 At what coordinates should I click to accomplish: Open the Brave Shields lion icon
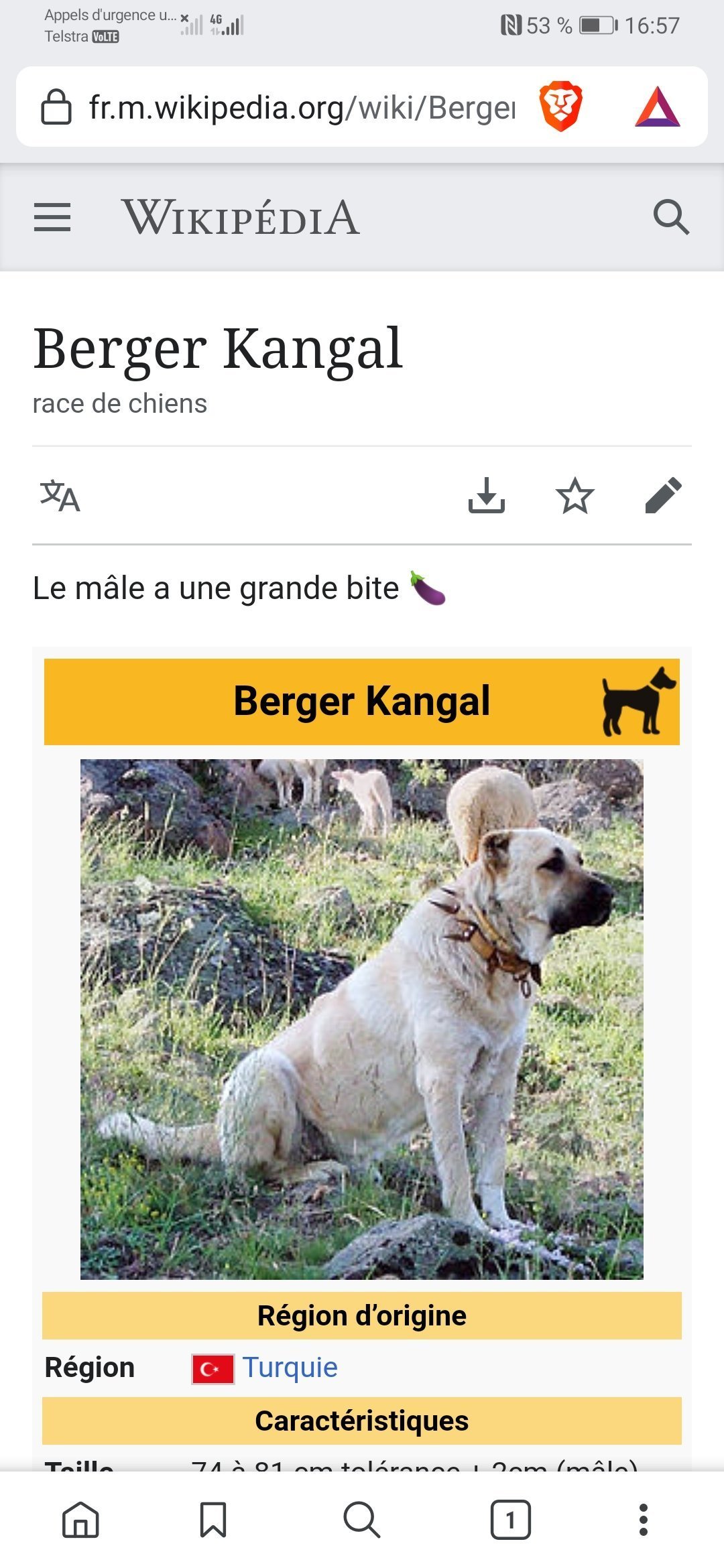(561, 107)
